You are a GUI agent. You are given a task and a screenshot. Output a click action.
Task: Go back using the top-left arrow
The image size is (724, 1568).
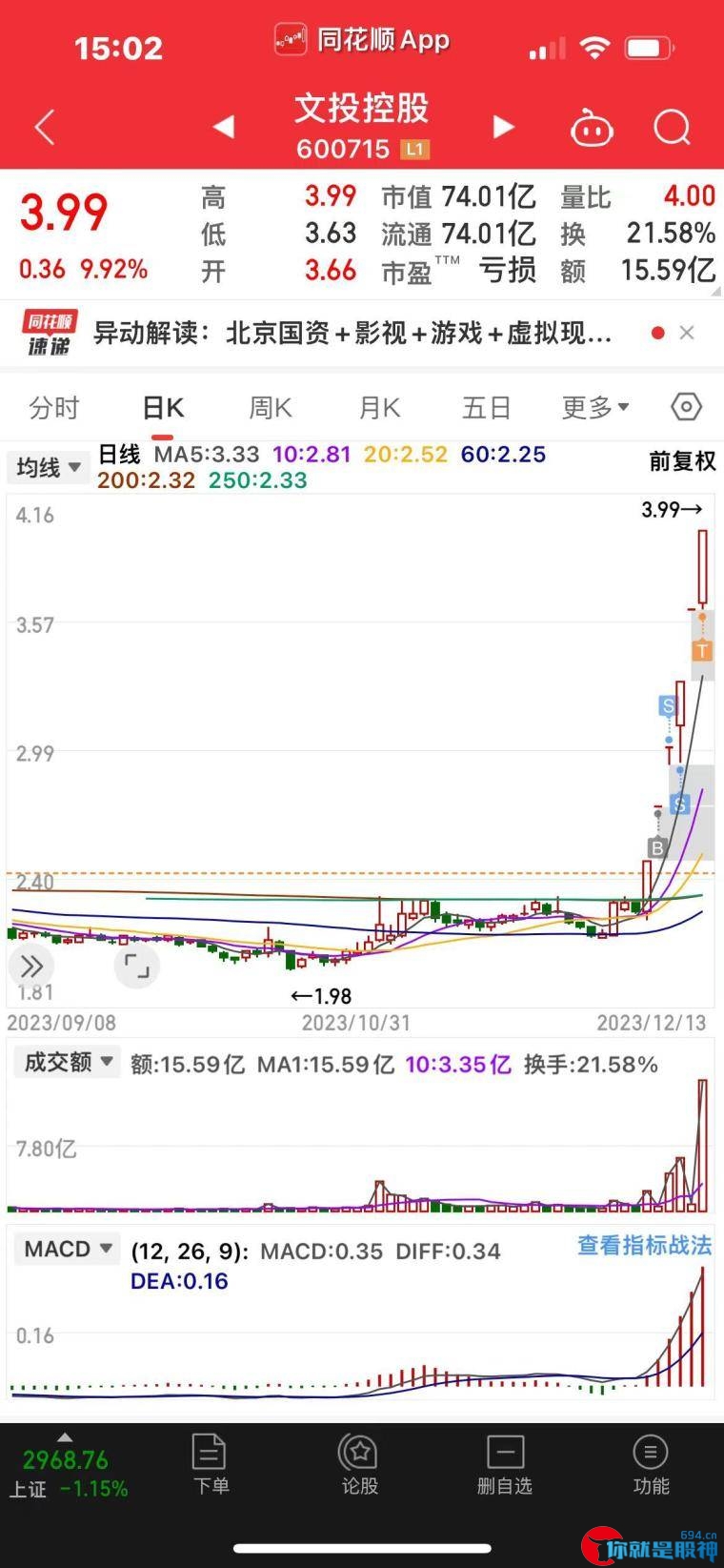pyautogui.click(x=44, y=128)
